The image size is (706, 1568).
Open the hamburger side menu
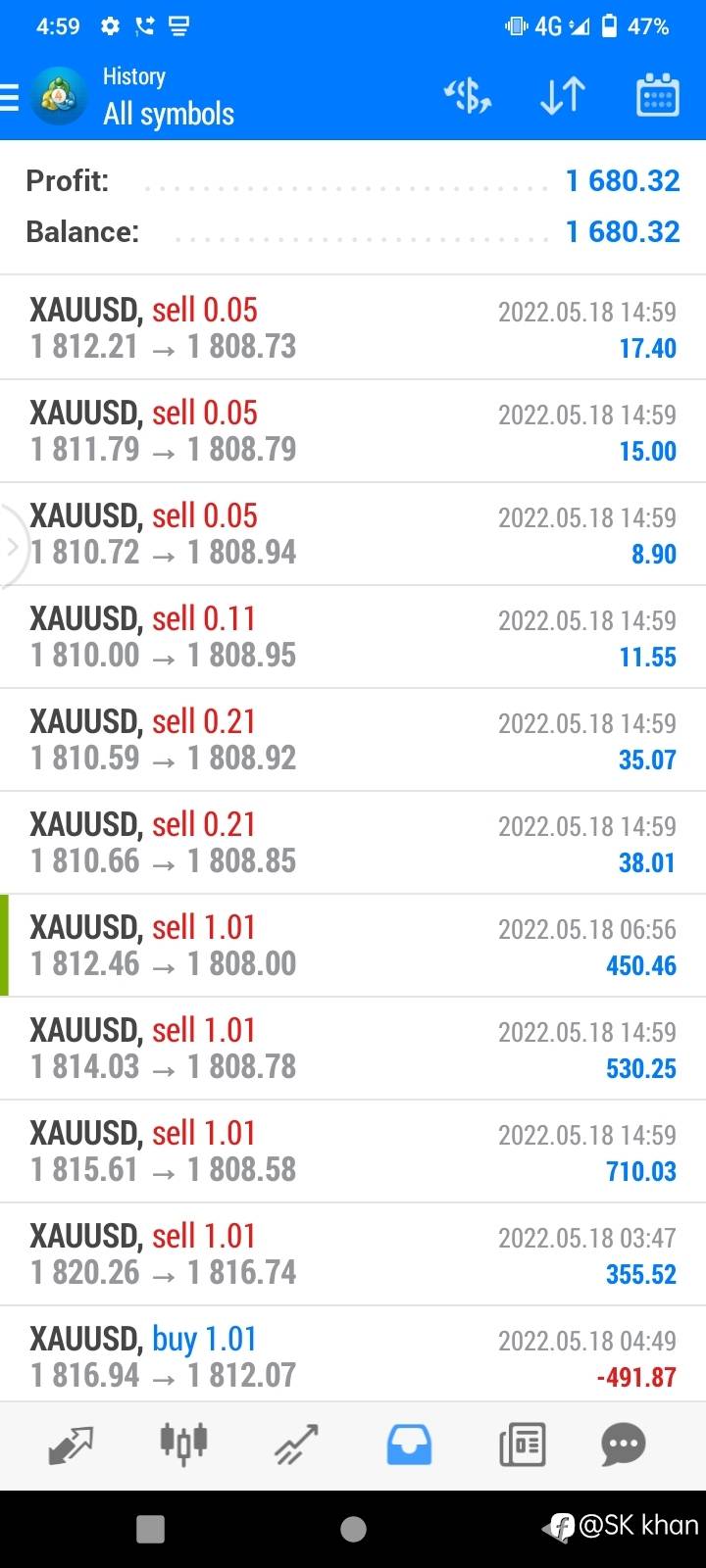point(10,98)
